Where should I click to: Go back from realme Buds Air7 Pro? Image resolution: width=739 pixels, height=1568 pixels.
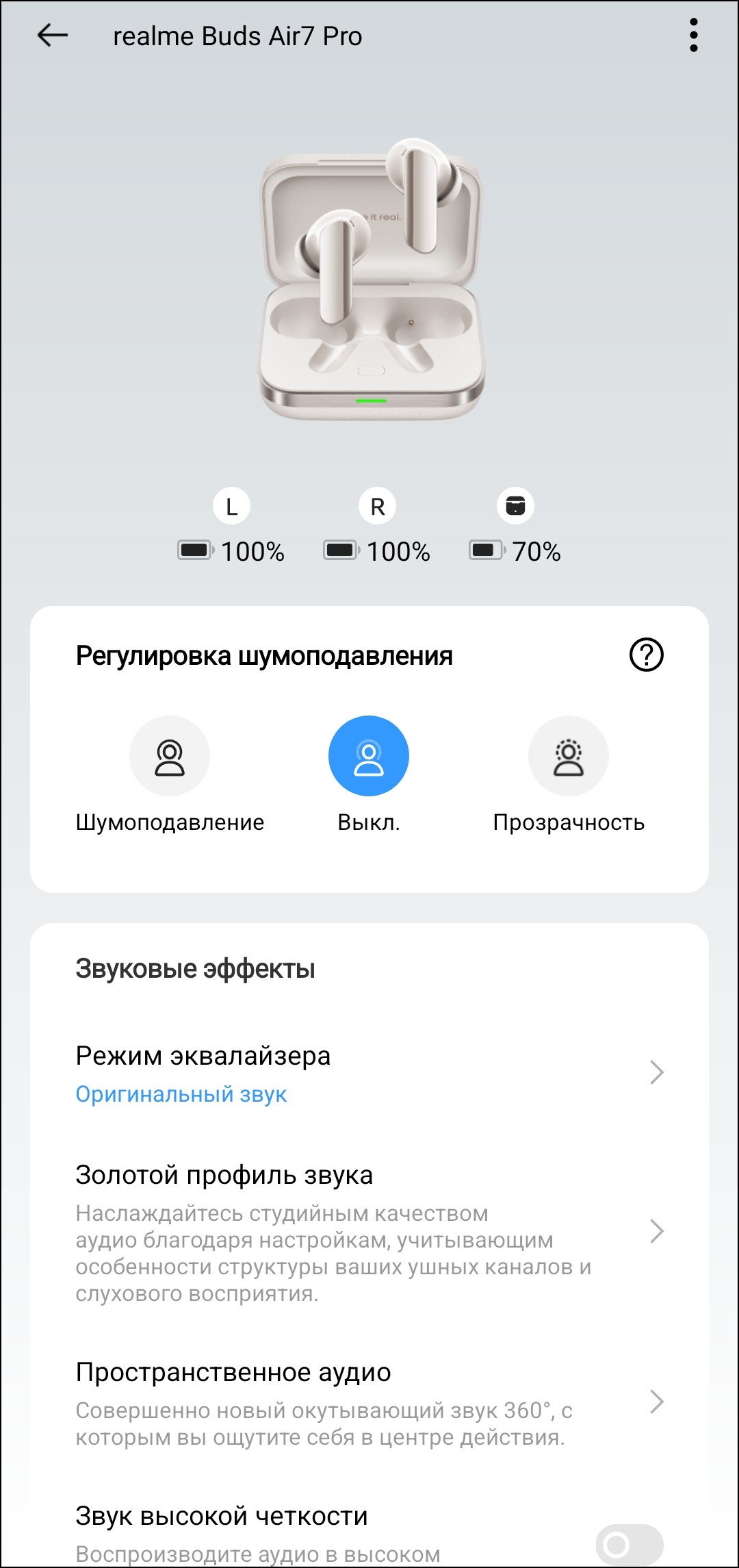click(x=52, y=36)
